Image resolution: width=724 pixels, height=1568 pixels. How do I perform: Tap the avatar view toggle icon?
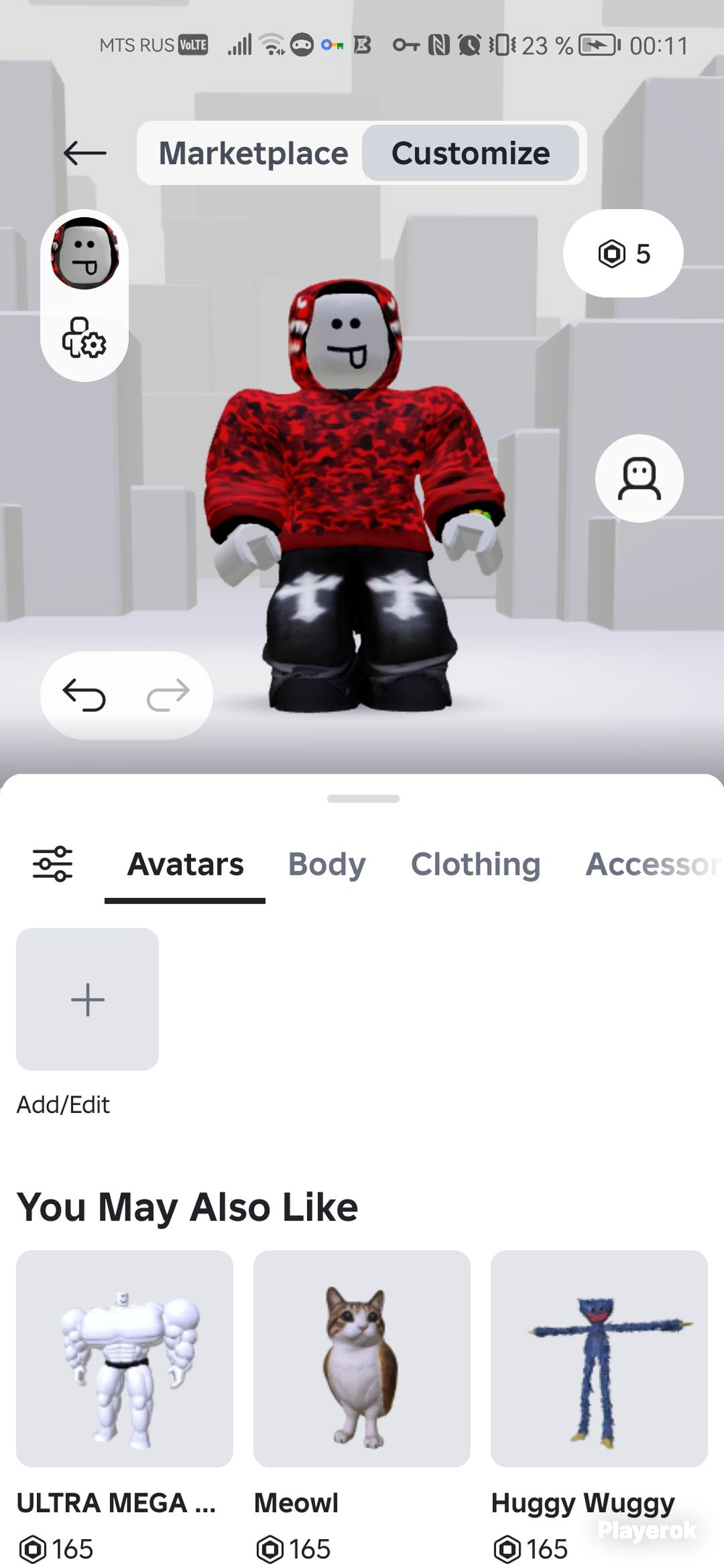pyautogui.click(x=639, y=478)
